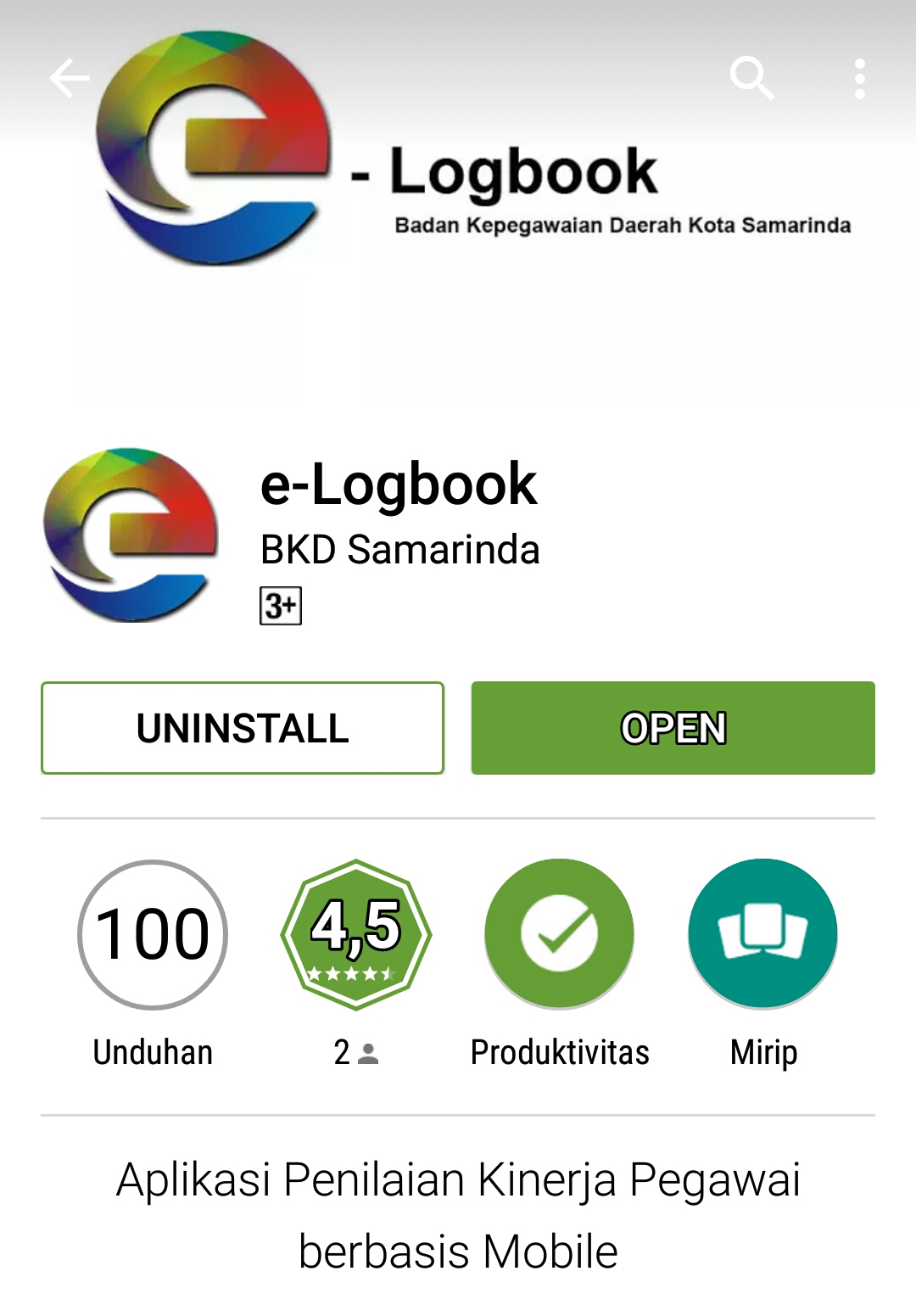Screen dimensions: 916x1316
Task: Tap the 100 Unduhan downloads badge
Action: (x=153, y=934)
